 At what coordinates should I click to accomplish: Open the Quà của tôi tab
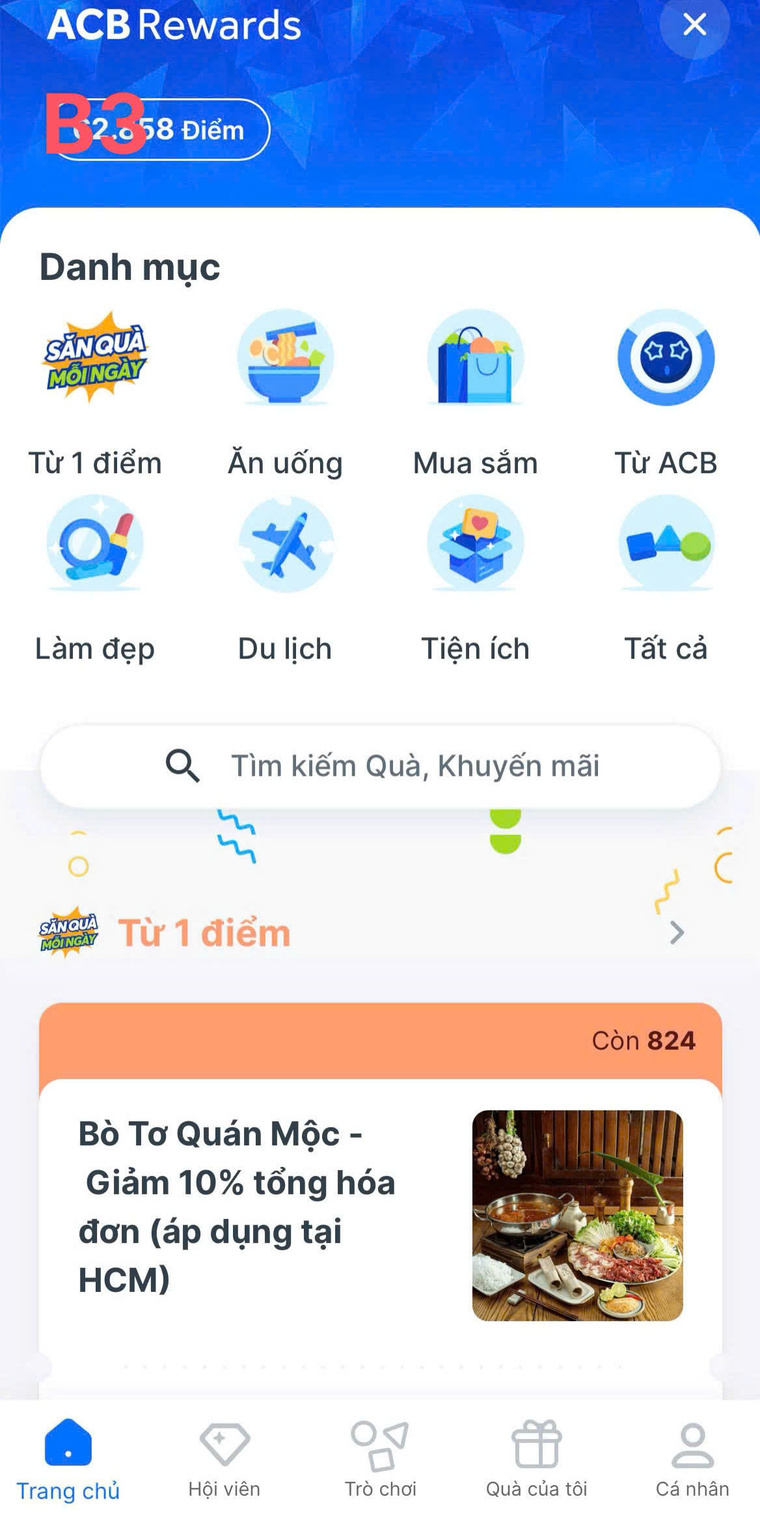point(536,1460)
